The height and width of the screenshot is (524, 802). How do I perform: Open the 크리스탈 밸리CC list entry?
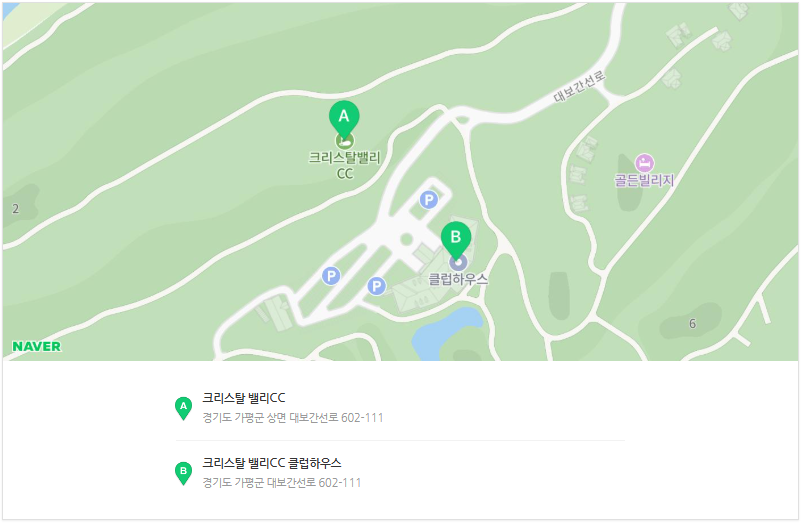click(x=244, y=398)
